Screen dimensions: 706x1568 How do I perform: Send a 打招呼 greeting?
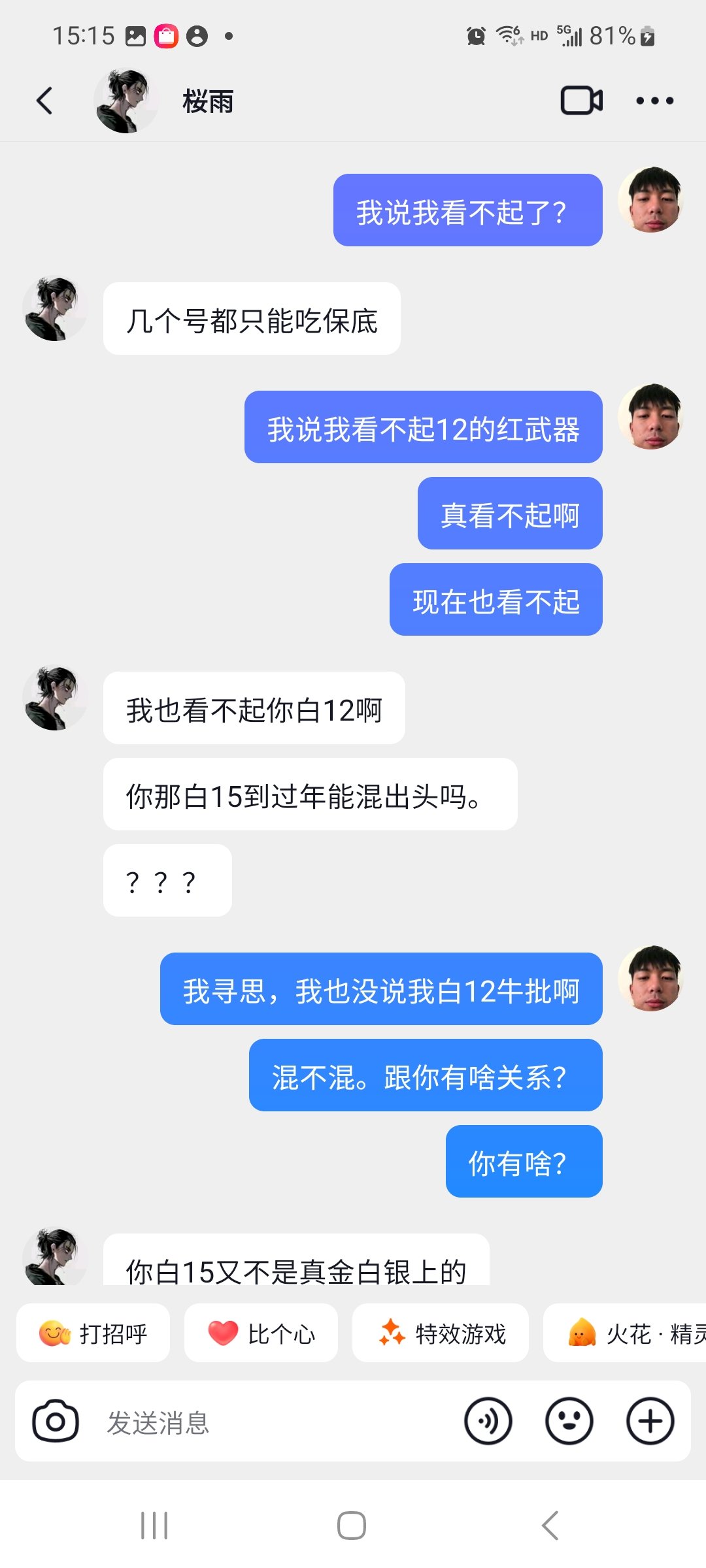(x=93, y=1333)
